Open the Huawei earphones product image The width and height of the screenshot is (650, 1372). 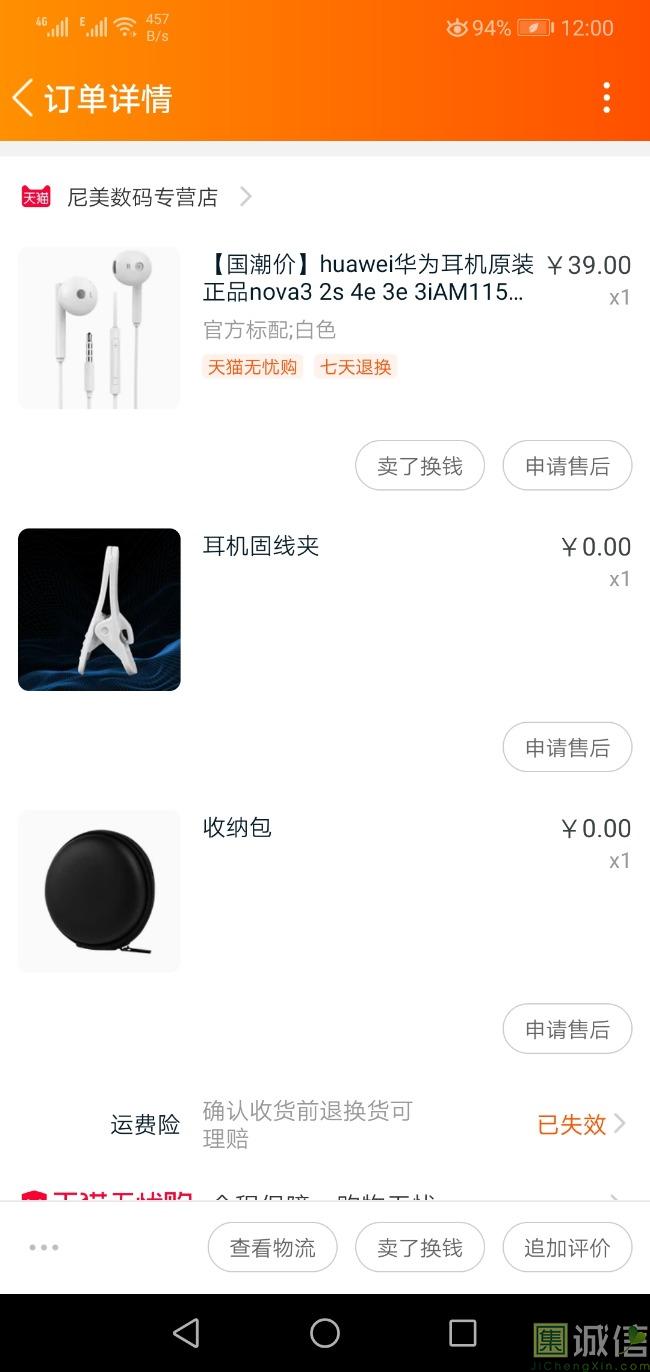click(x=99, y=328)
